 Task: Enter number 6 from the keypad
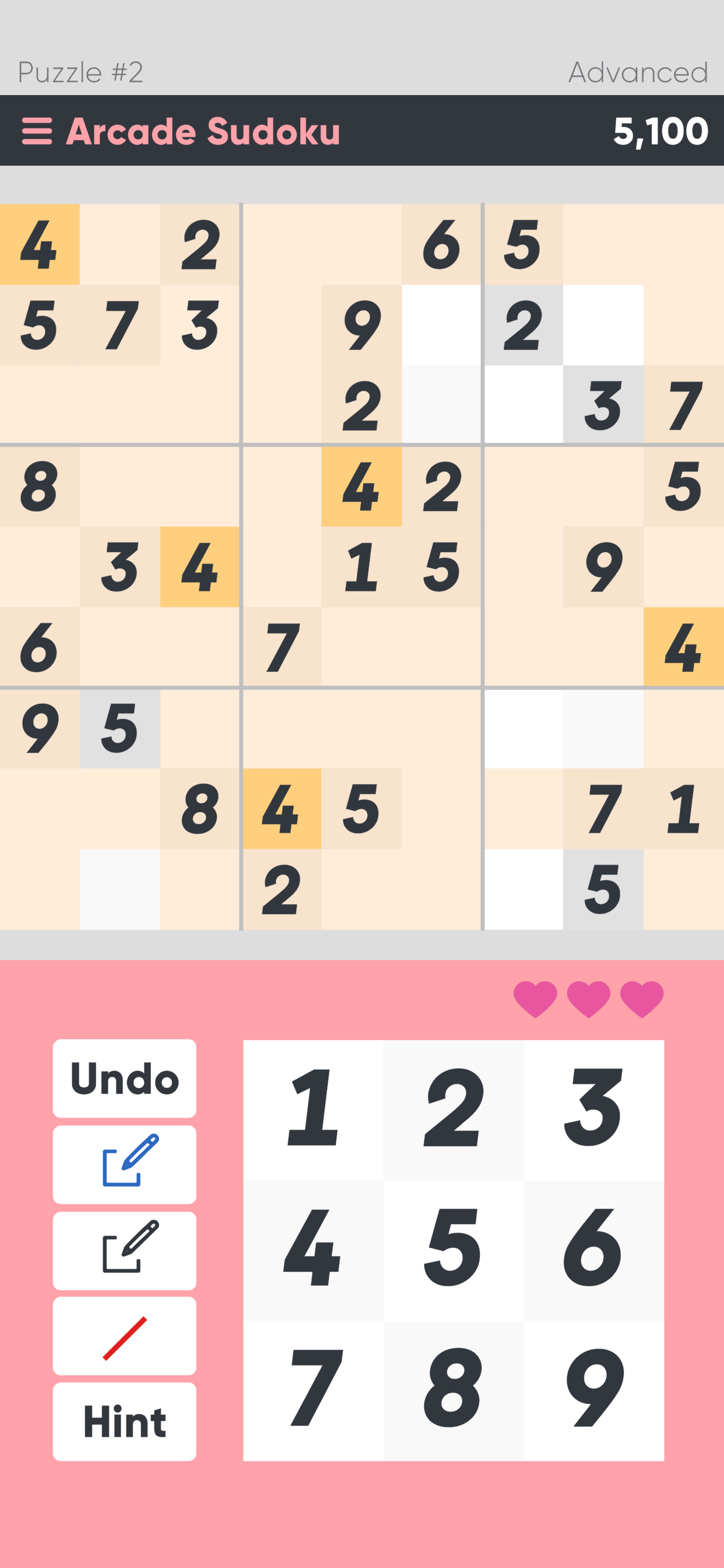coord(594,1250)
